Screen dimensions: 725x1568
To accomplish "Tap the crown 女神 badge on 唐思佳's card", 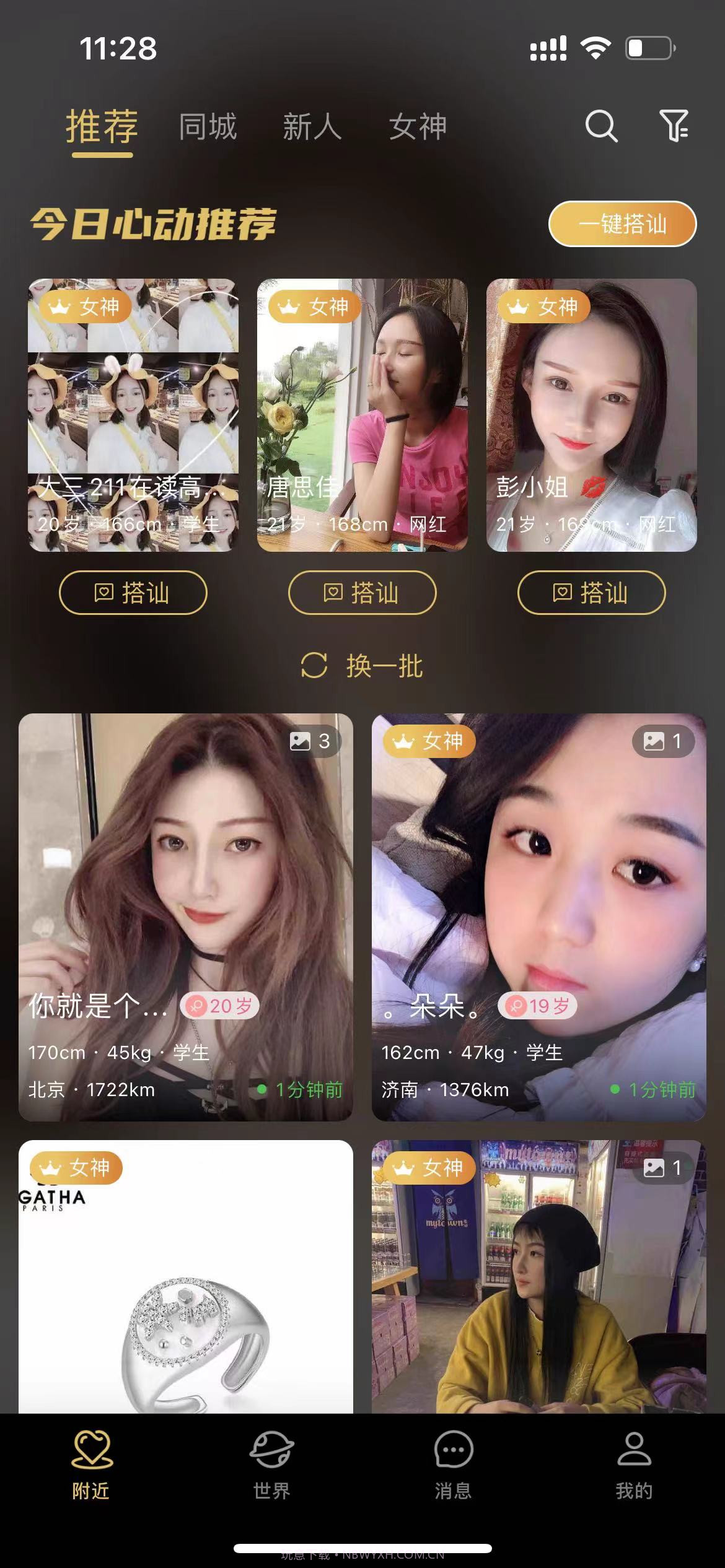I will [316, 306].
